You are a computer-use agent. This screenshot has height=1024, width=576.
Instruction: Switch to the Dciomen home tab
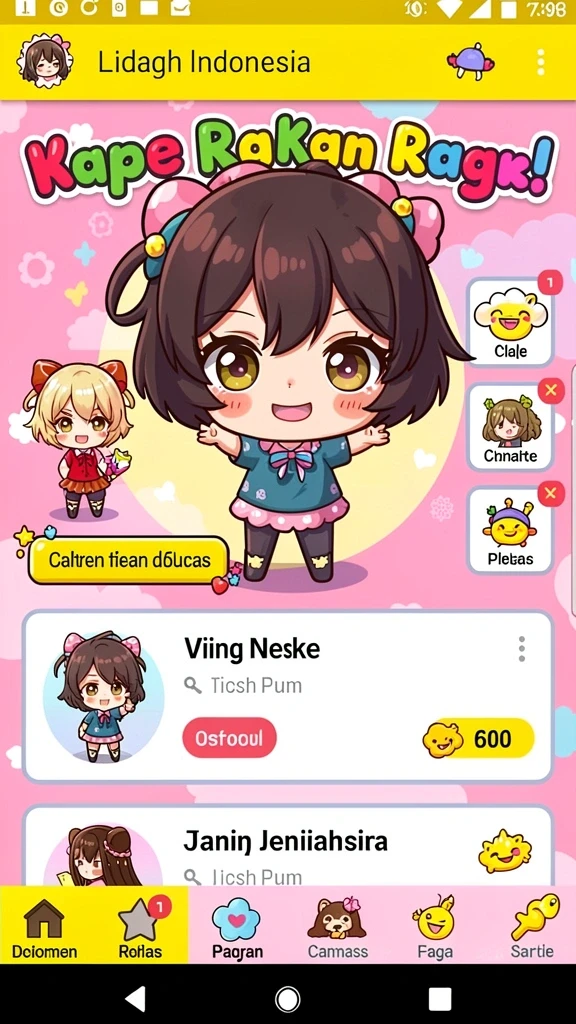tap(44, 925)
